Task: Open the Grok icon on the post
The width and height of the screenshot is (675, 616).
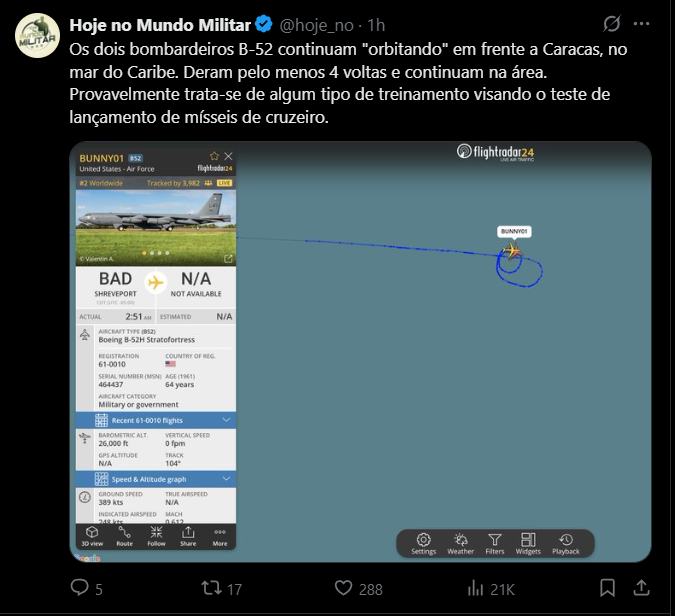Action: pyautogui.click(x=612, y=23)
